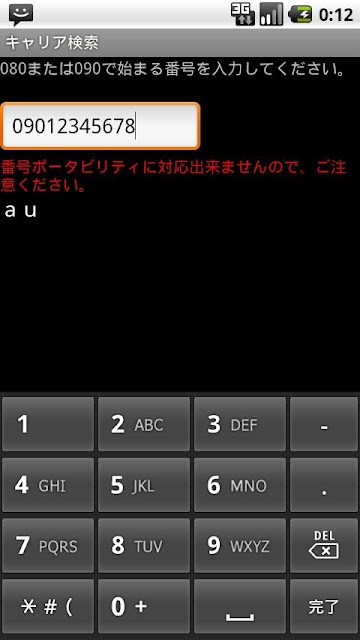Tap the period key
Screen dimensions: 360x640
[x=324, y=485]
